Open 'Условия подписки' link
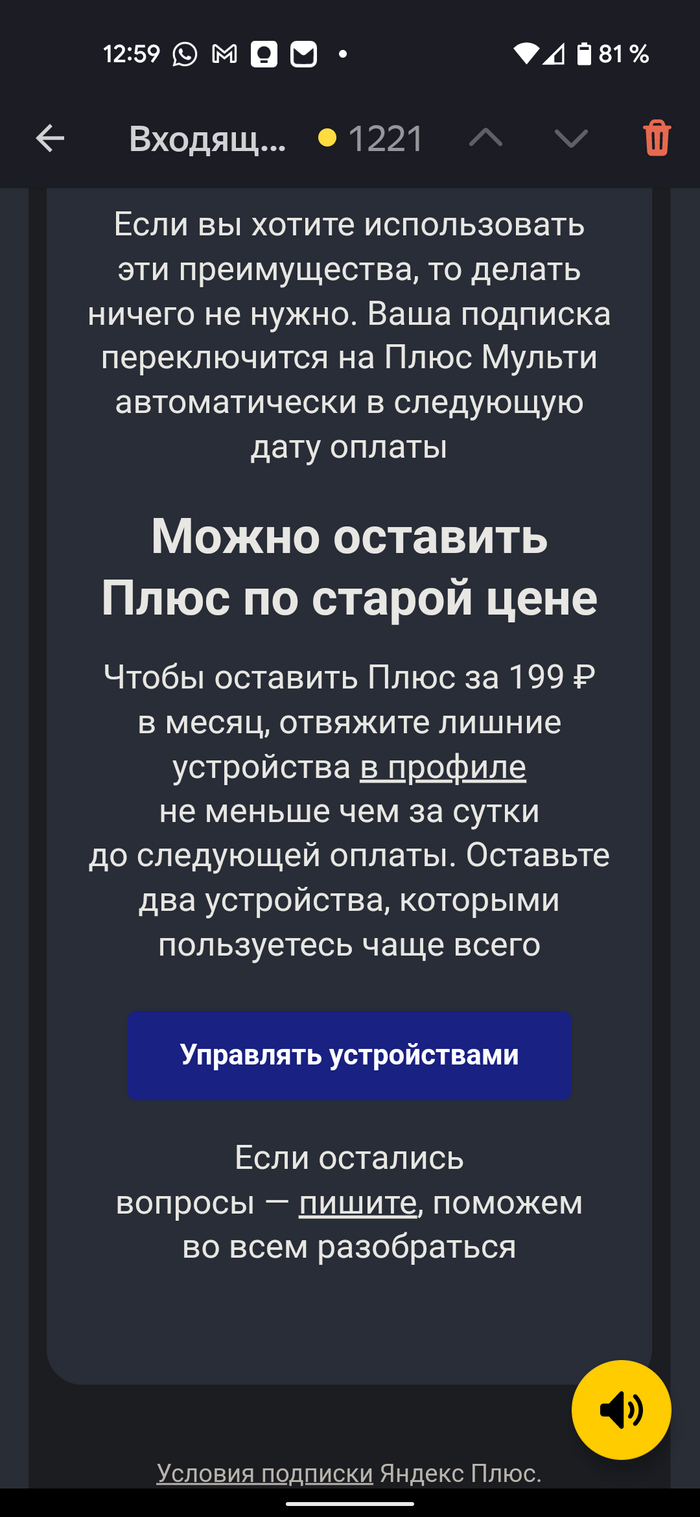 pyautogui.click(x=265, y=1473)
